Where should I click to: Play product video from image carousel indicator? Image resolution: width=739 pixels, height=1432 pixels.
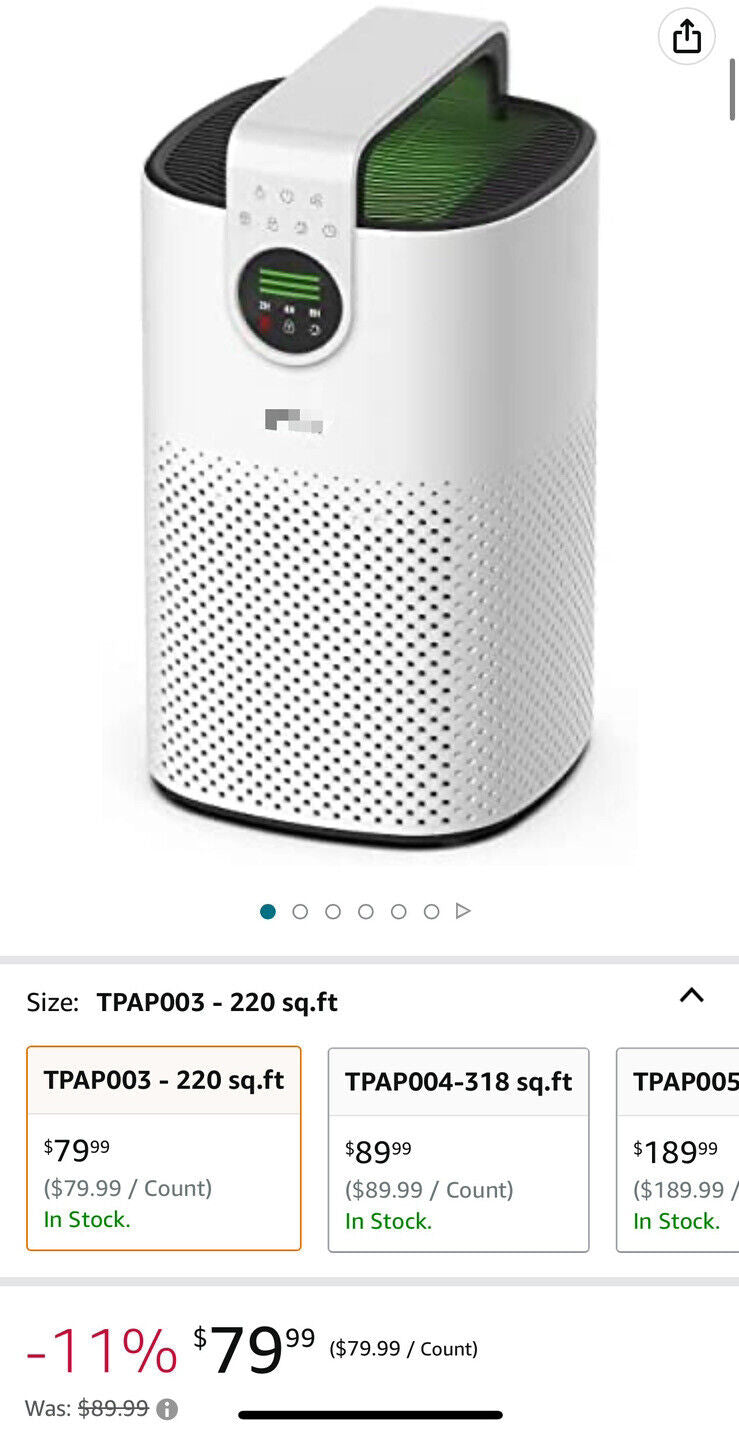click(463, 911)
